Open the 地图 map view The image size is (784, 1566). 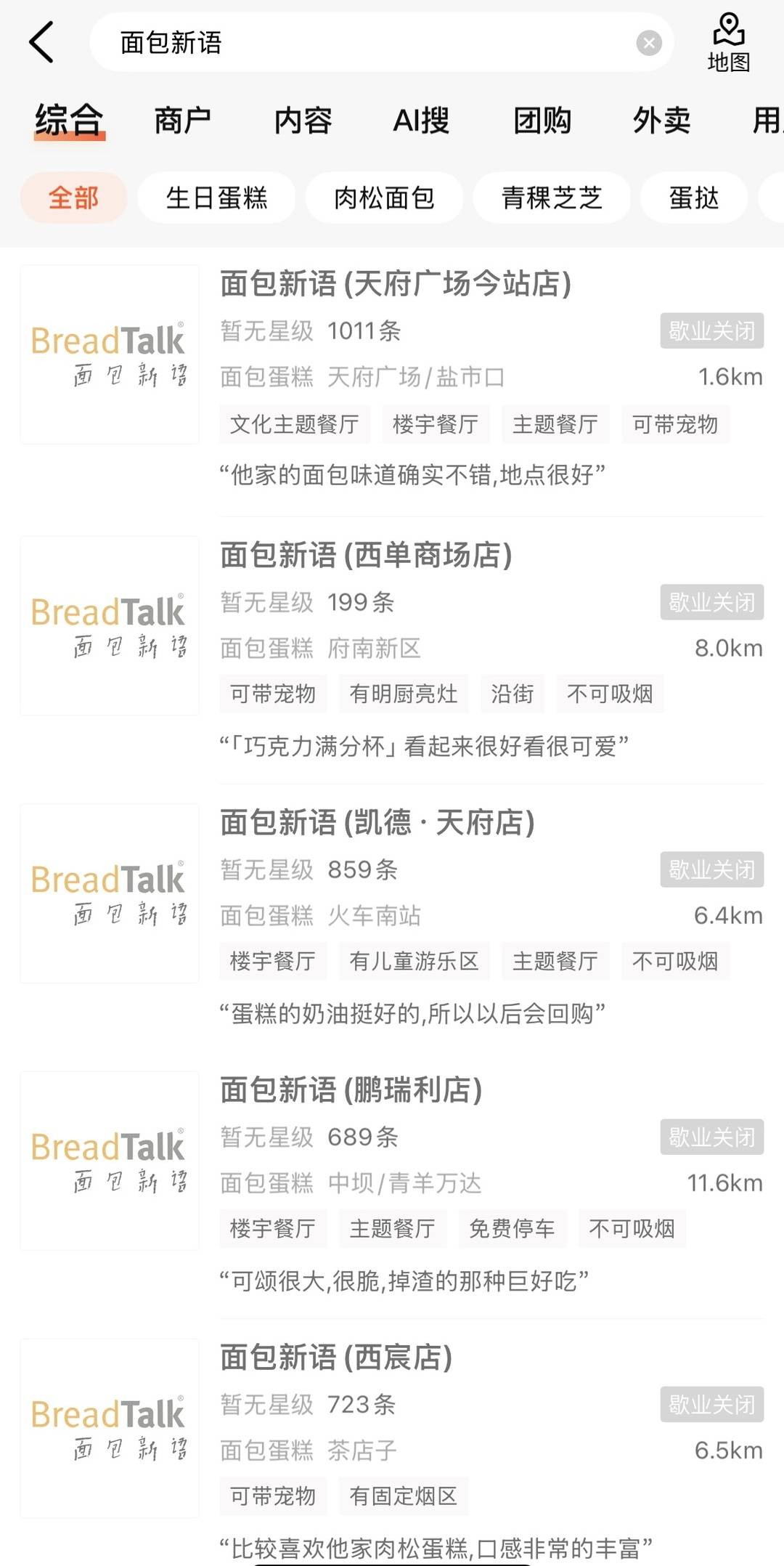(729, 43)
